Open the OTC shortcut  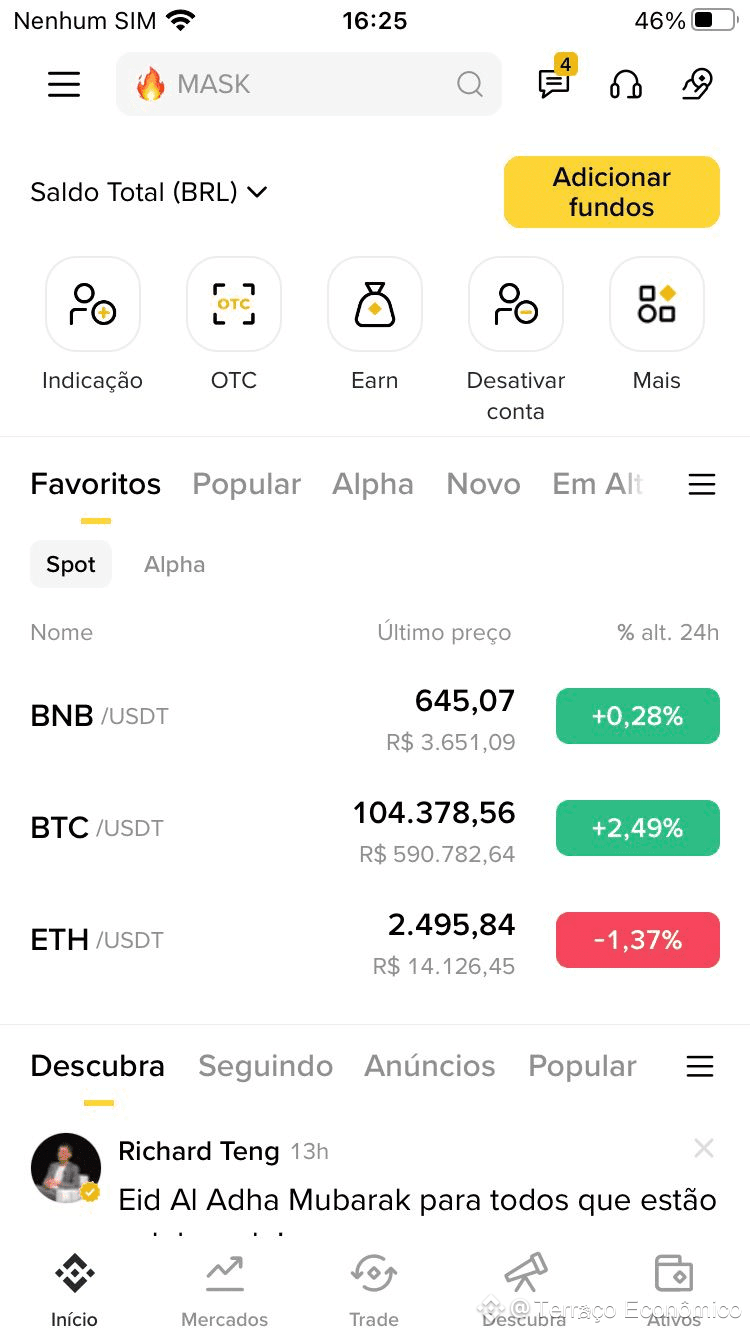(234, 304)
